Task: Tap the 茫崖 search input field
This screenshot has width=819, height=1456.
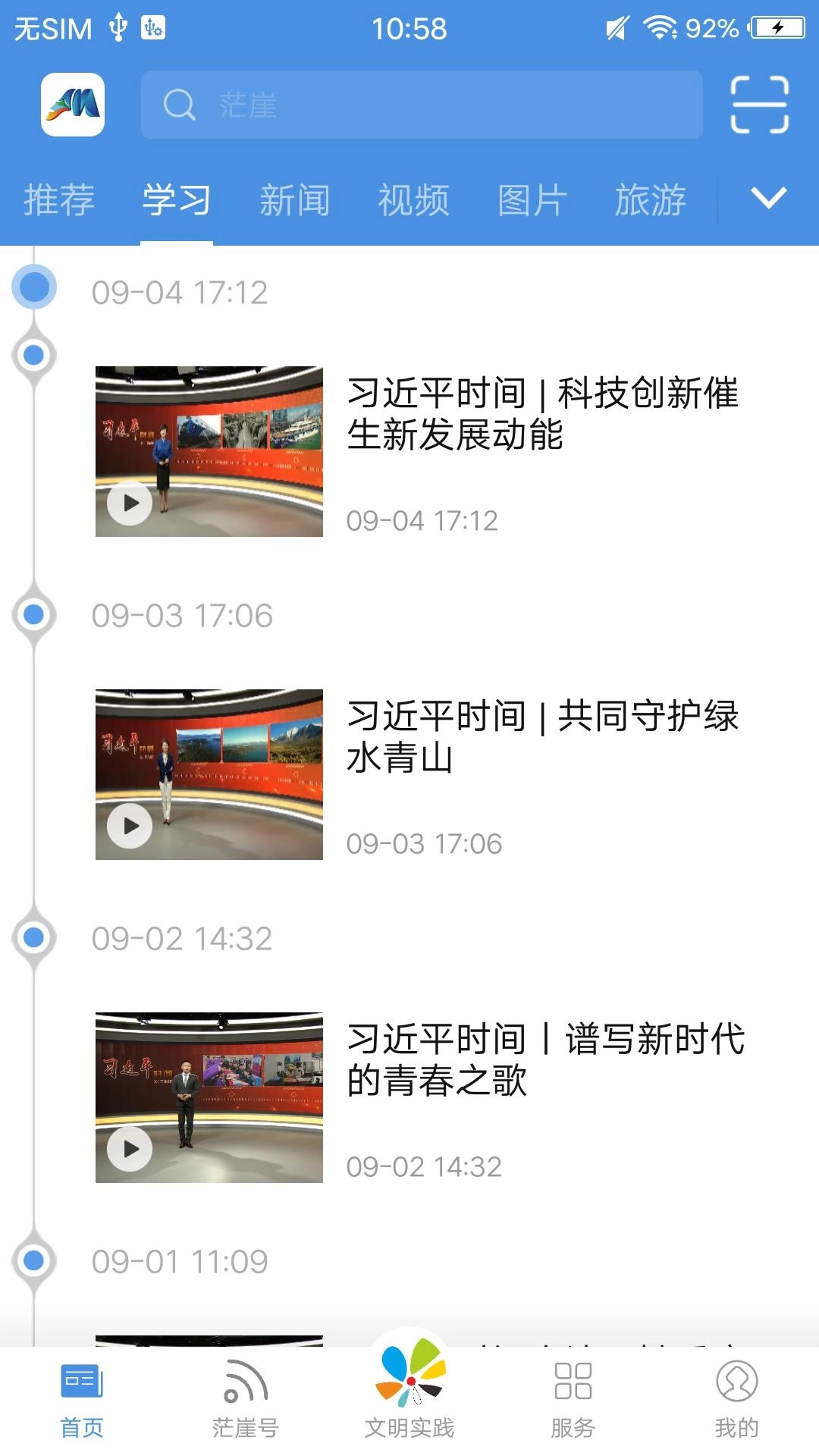Action: click(x=422, y=106)
